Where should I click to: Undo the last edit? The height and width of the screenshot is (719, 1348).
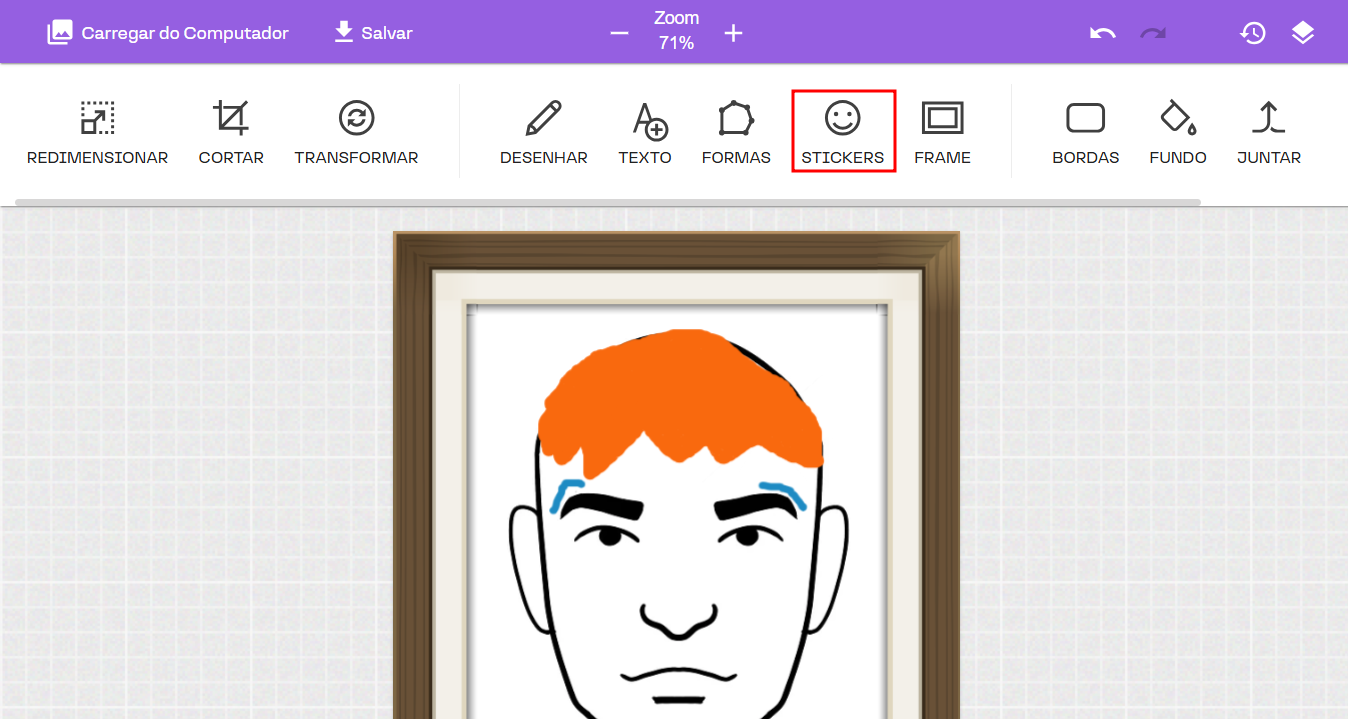point(1102,33)
